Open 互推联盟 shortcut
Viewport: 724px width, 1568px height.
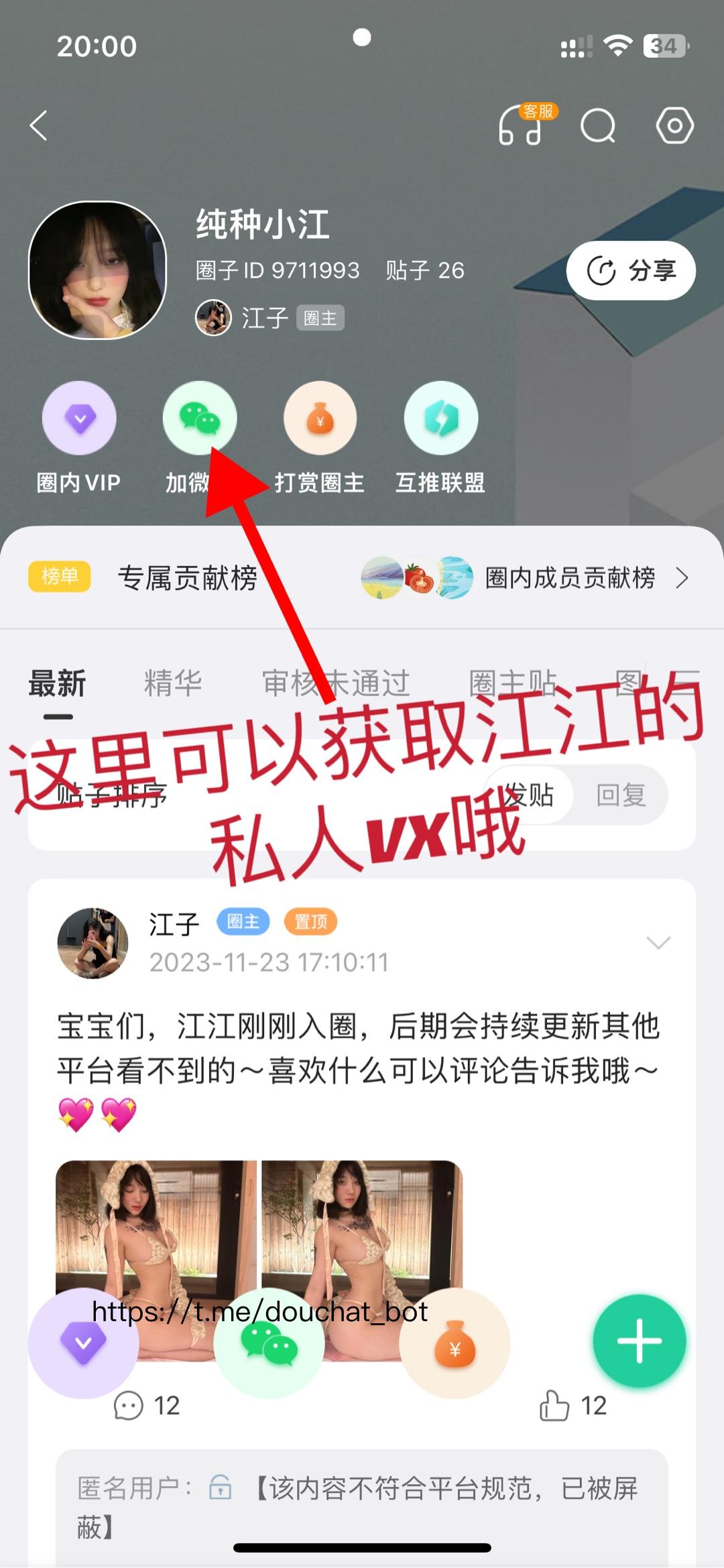click(440, 437)
